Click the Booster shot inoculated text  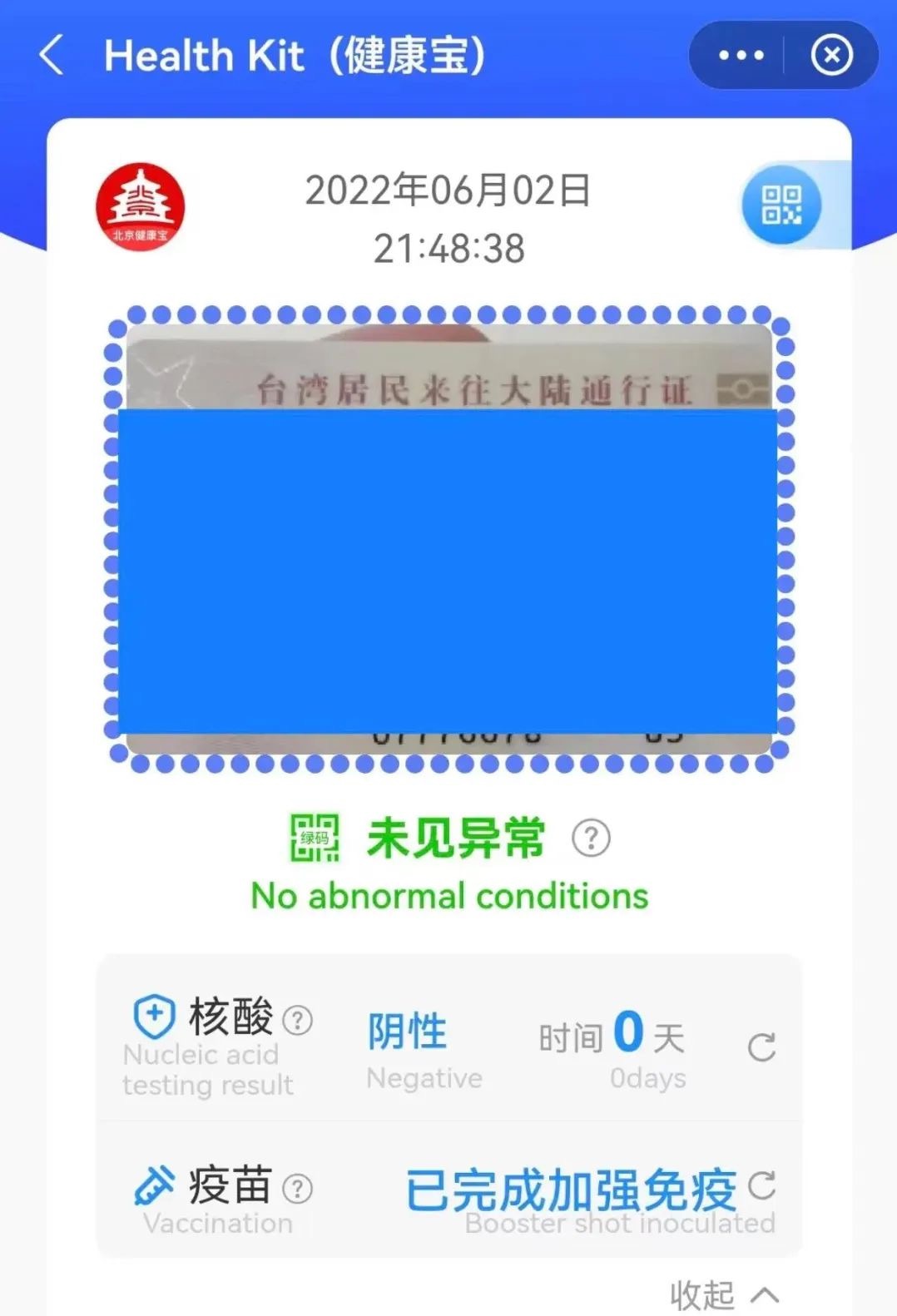click(x=620, y=1223)
